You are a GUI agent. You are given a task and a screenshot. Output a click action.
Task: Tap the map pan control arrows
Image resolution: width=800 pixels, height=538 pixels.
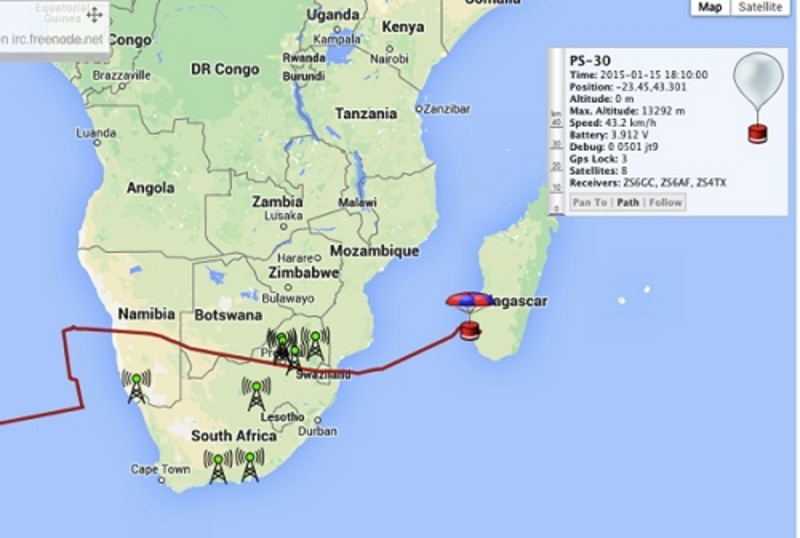[x=94, y=15]
